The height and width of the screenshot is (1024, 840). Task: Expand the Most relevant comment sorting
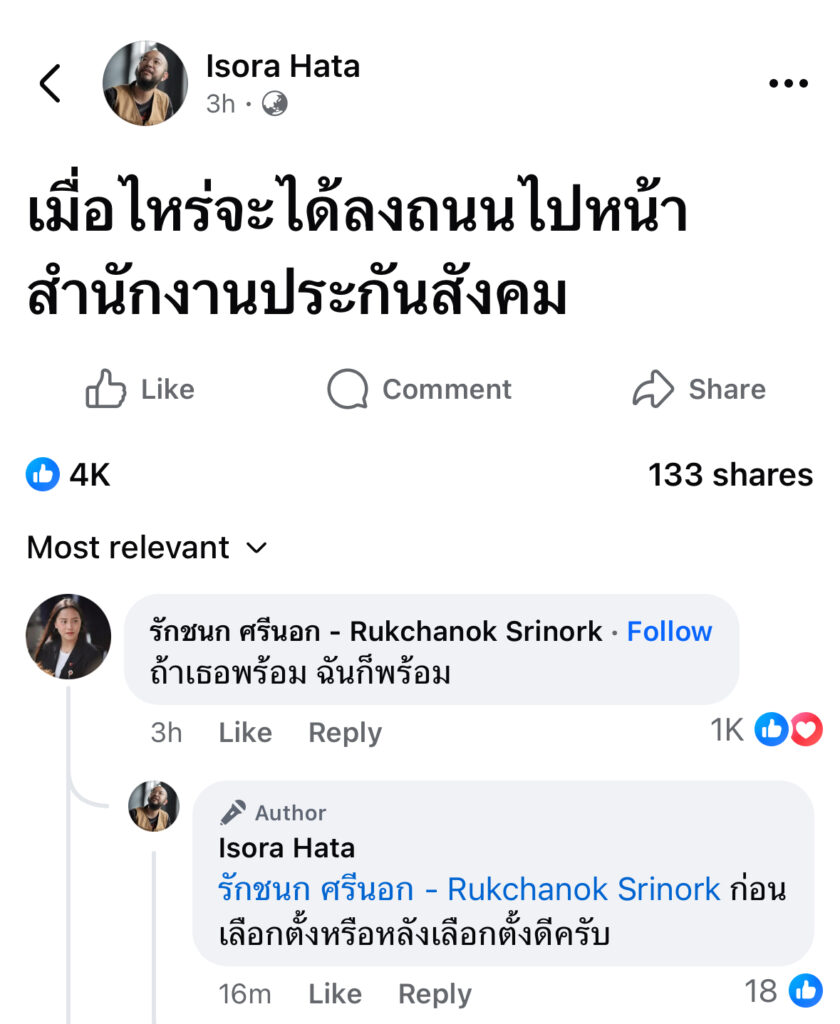[x=147, y=548]
